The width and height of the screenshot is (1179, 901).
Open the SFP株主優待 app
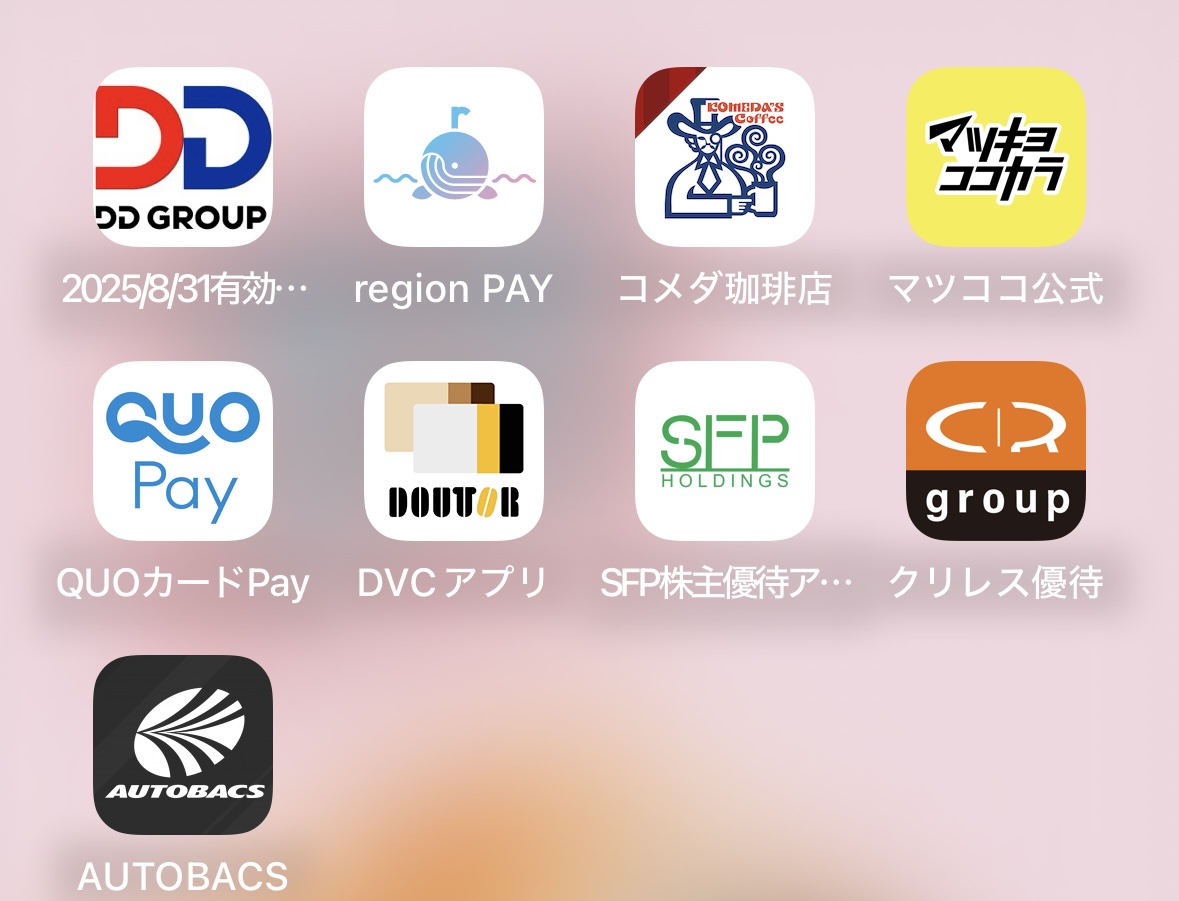725,451
